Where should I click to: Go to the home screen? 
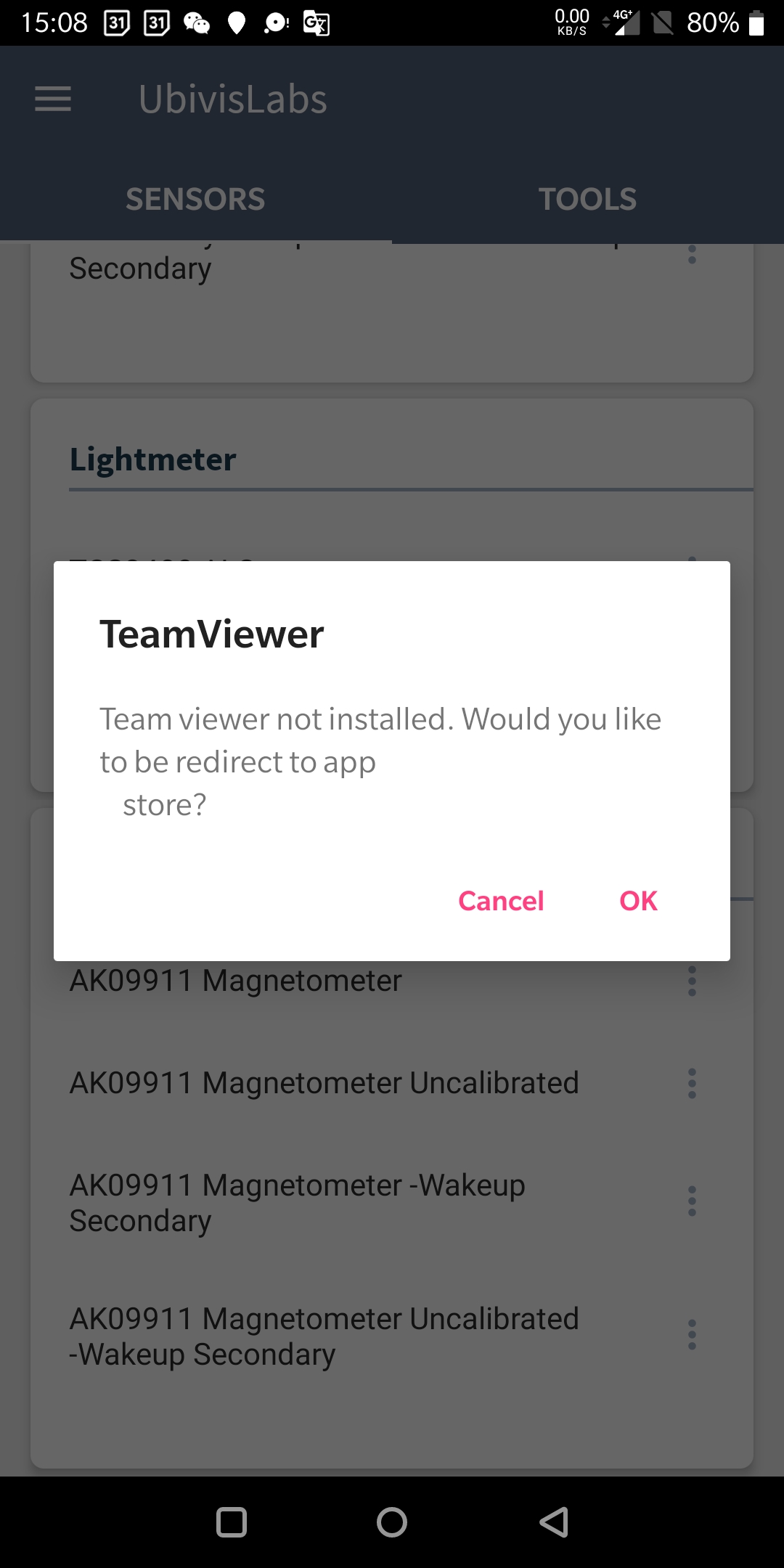pos(392,1522)
